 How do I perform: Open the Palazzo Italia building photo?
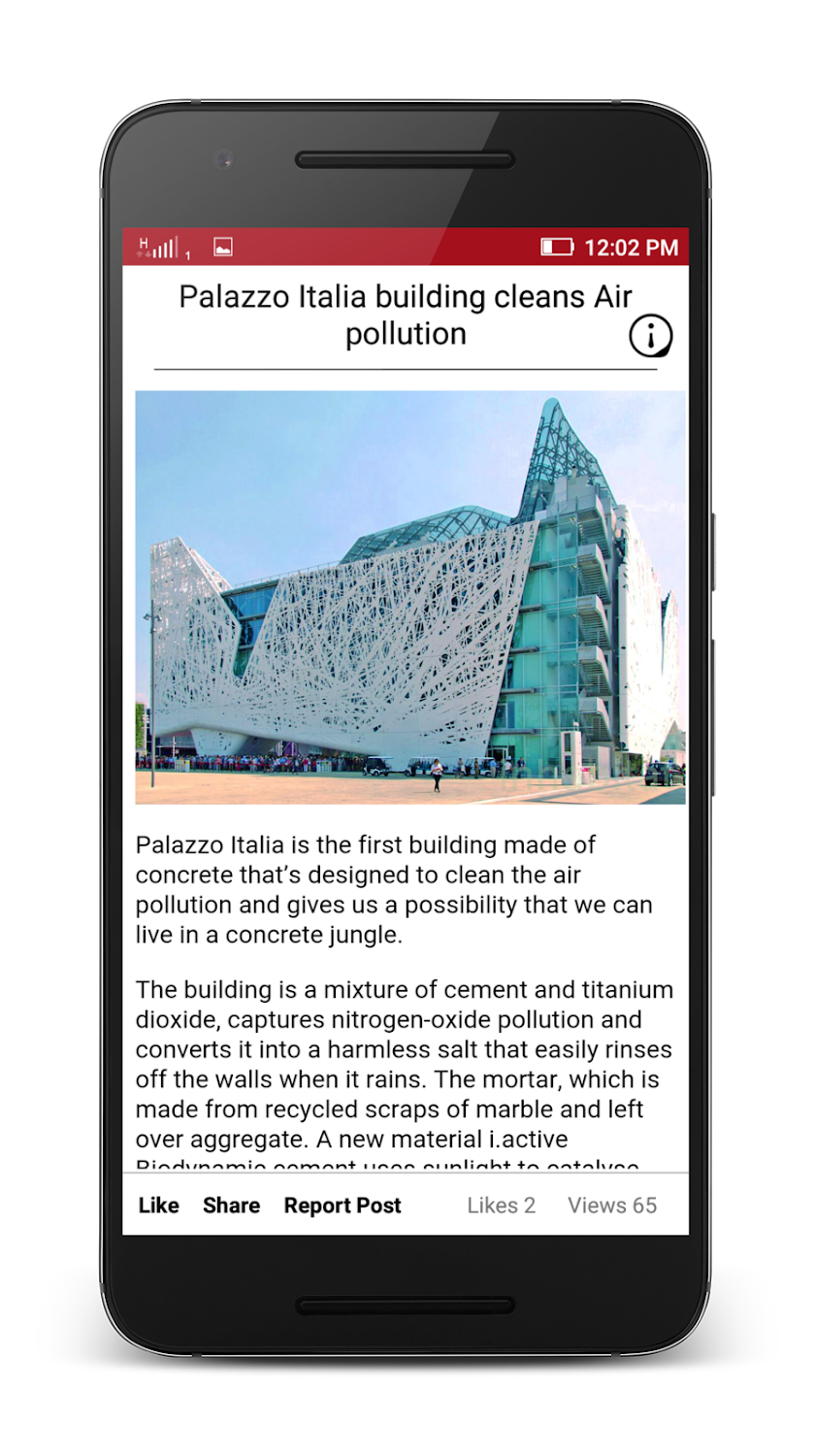(409, 597)
